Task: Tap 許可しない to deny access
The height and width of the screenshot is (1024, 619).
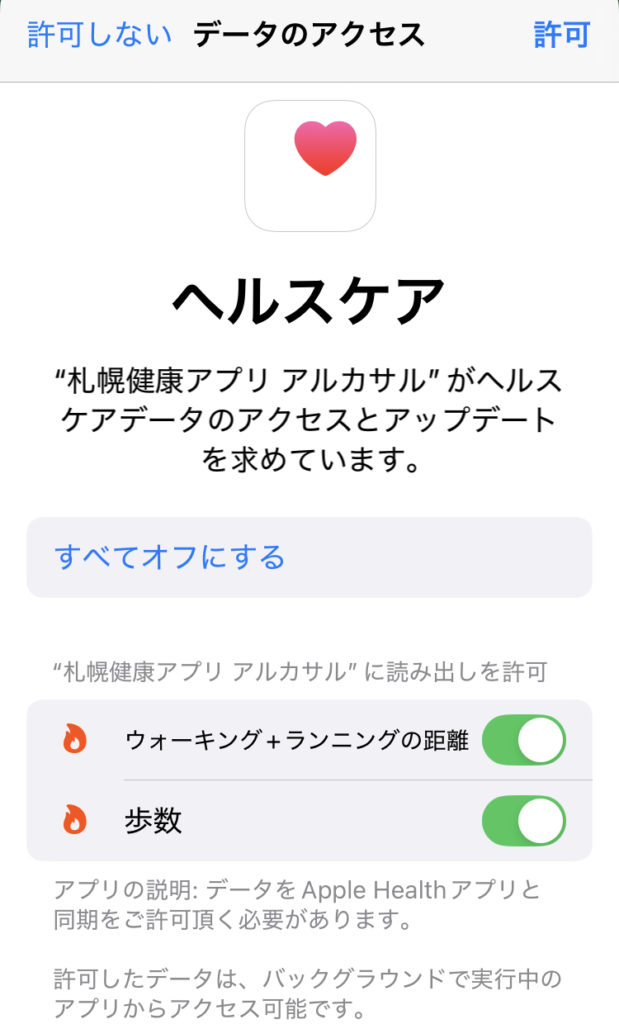Action: 100,35
